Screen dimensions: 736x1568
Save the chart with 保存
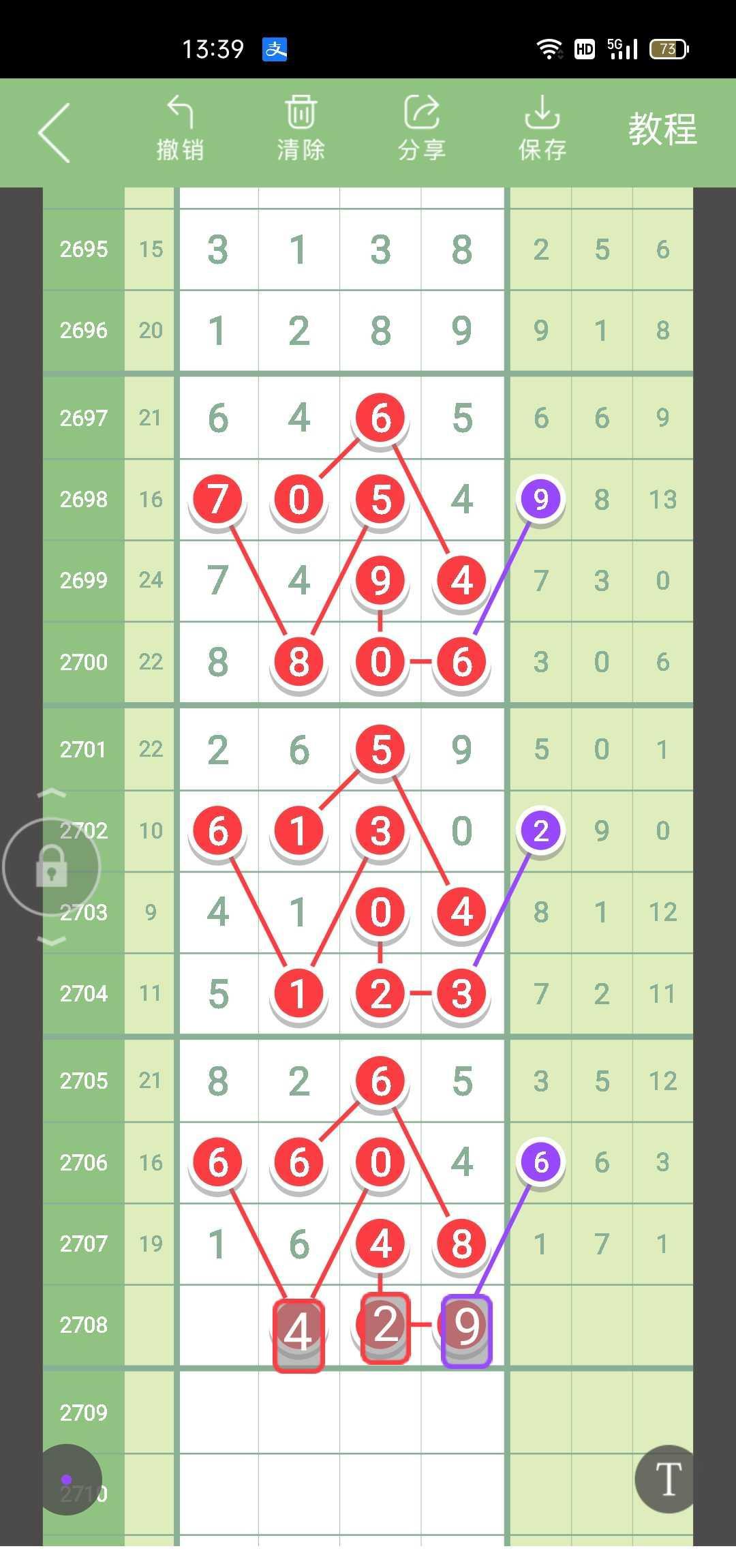click(x=542, y=130)
